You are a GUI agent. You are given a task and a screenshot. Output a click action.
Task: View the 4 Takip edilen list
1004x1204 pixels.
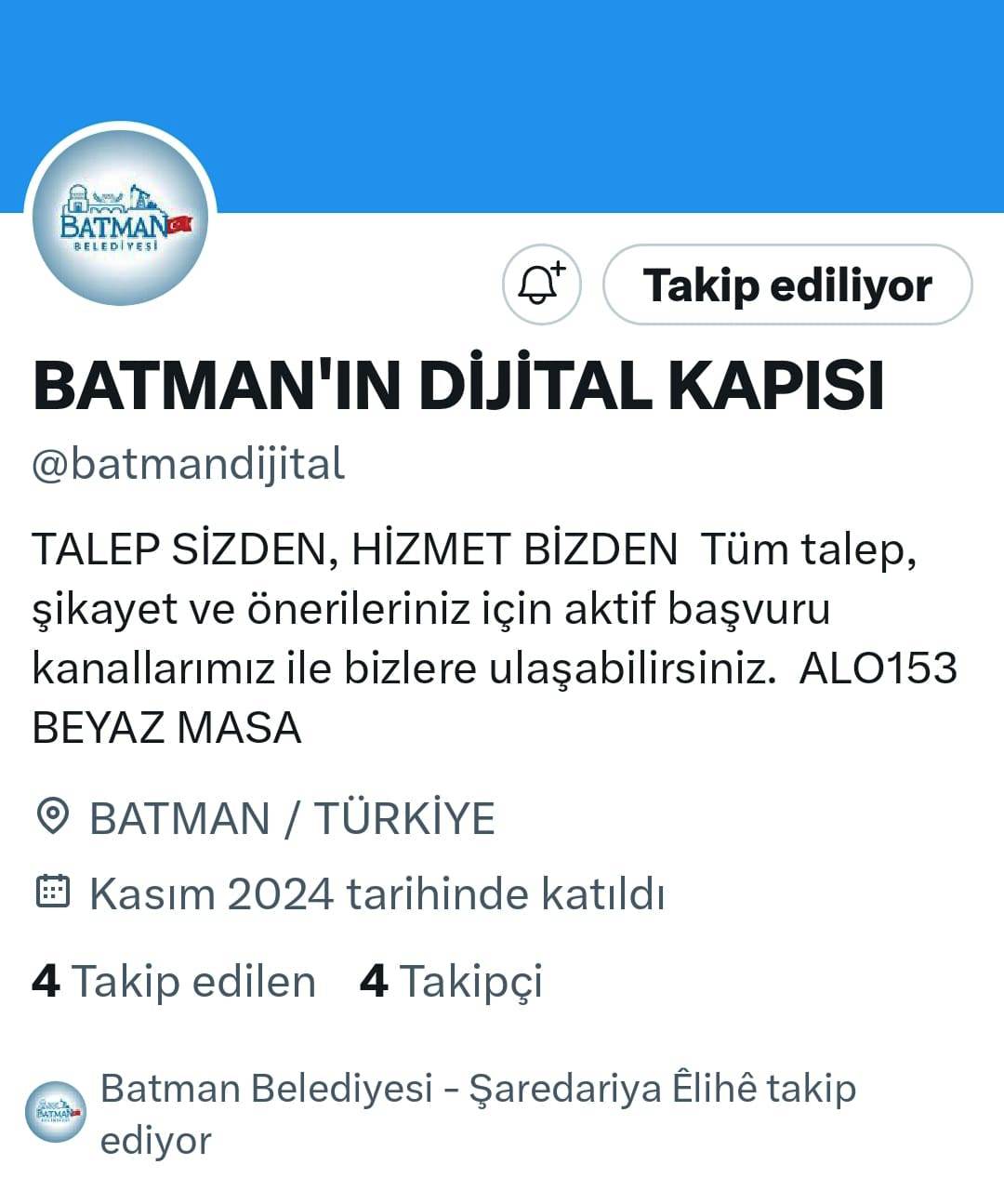coord(174,981)
